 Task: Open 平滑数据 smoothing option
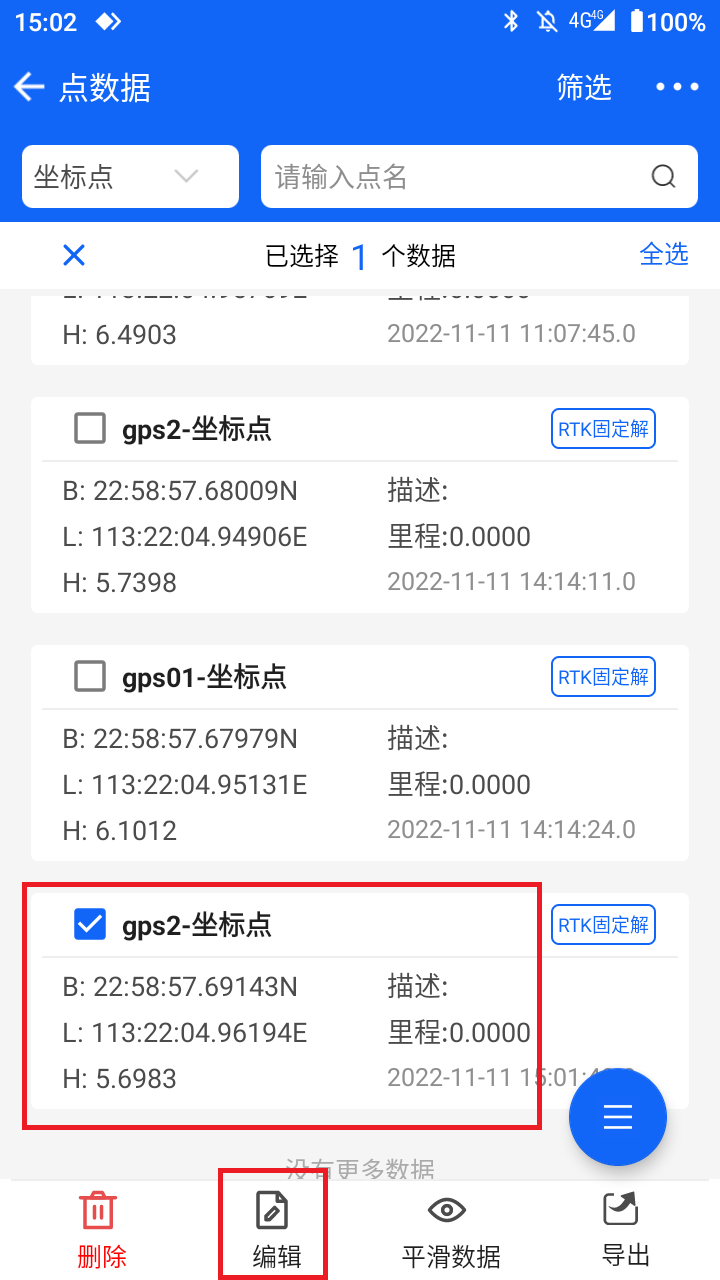pyautogui.click(x=450, y=1230)
